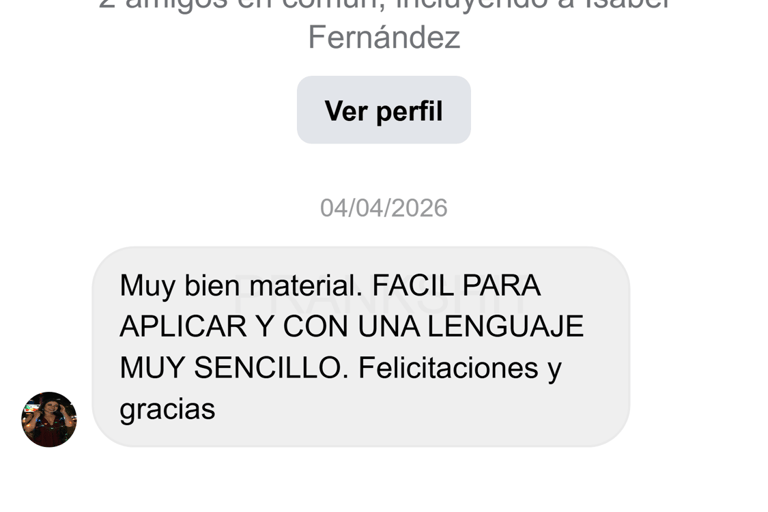Tap the Ver perfil button
This screenshot has height=512, width=768.
384,110
